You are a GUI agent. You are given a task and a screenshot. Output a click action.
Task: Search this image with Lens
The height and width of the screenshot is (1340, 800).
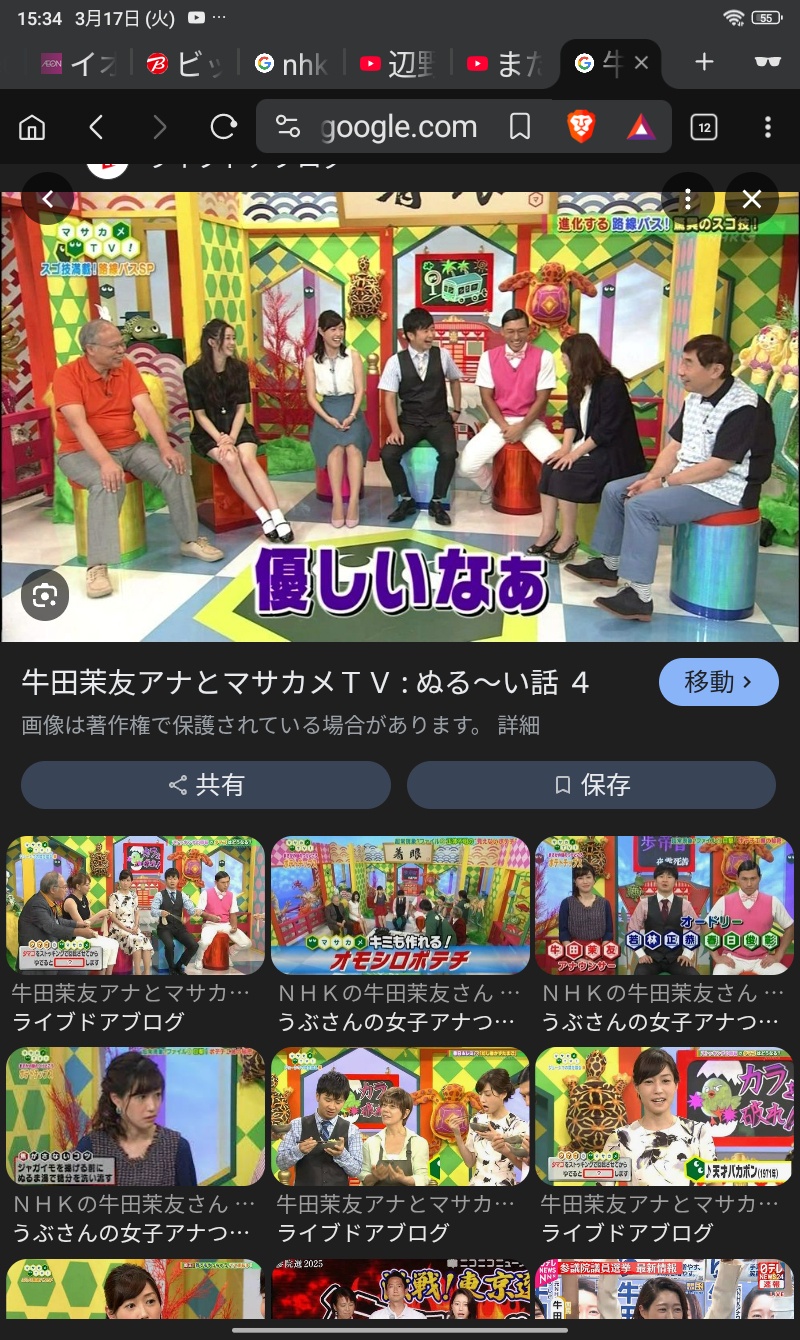click(x=45, y=597)
